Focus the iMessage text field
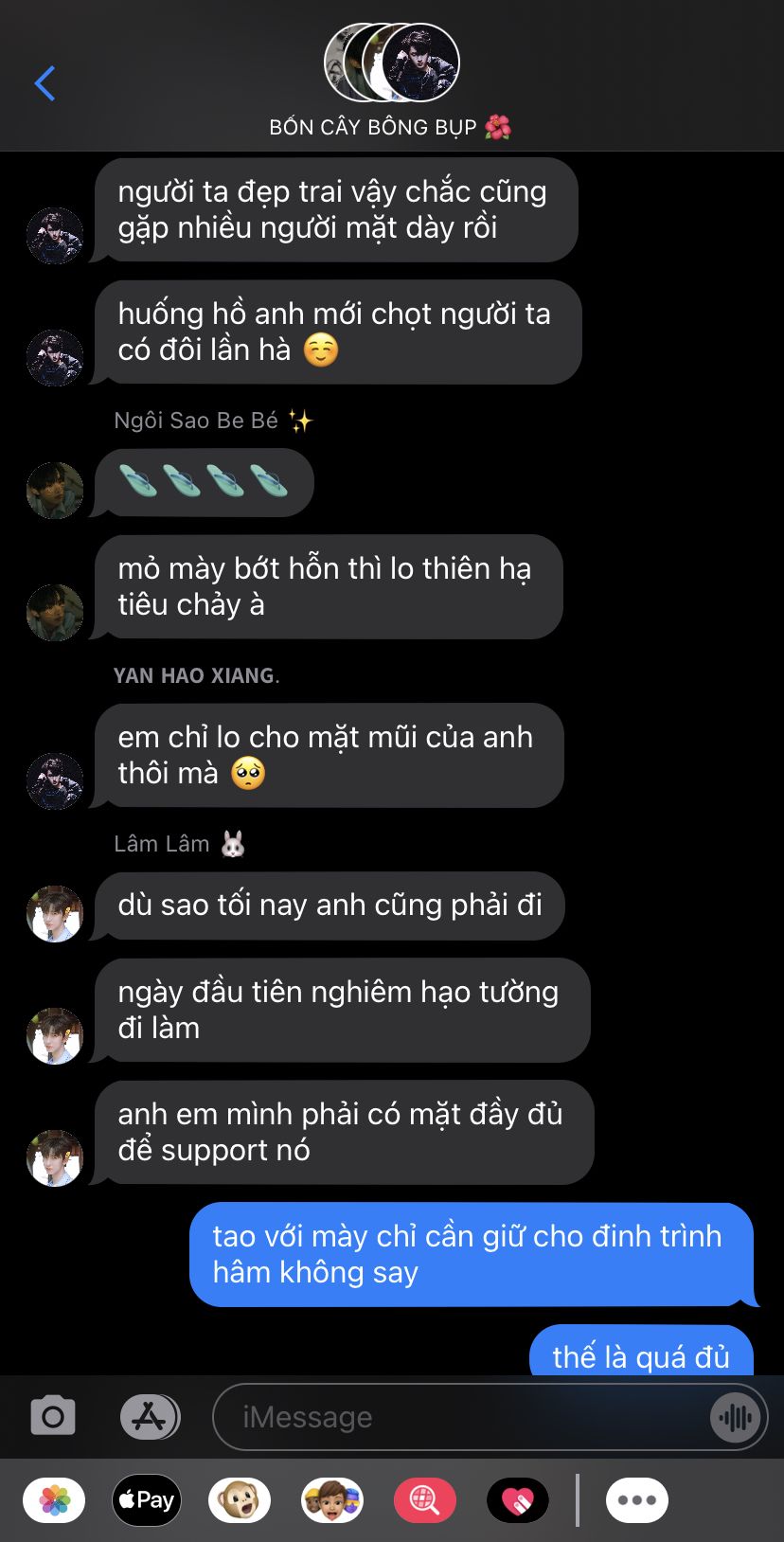Image resolution: width=784 pixels, height=1542 pixels. (464, 1417)
